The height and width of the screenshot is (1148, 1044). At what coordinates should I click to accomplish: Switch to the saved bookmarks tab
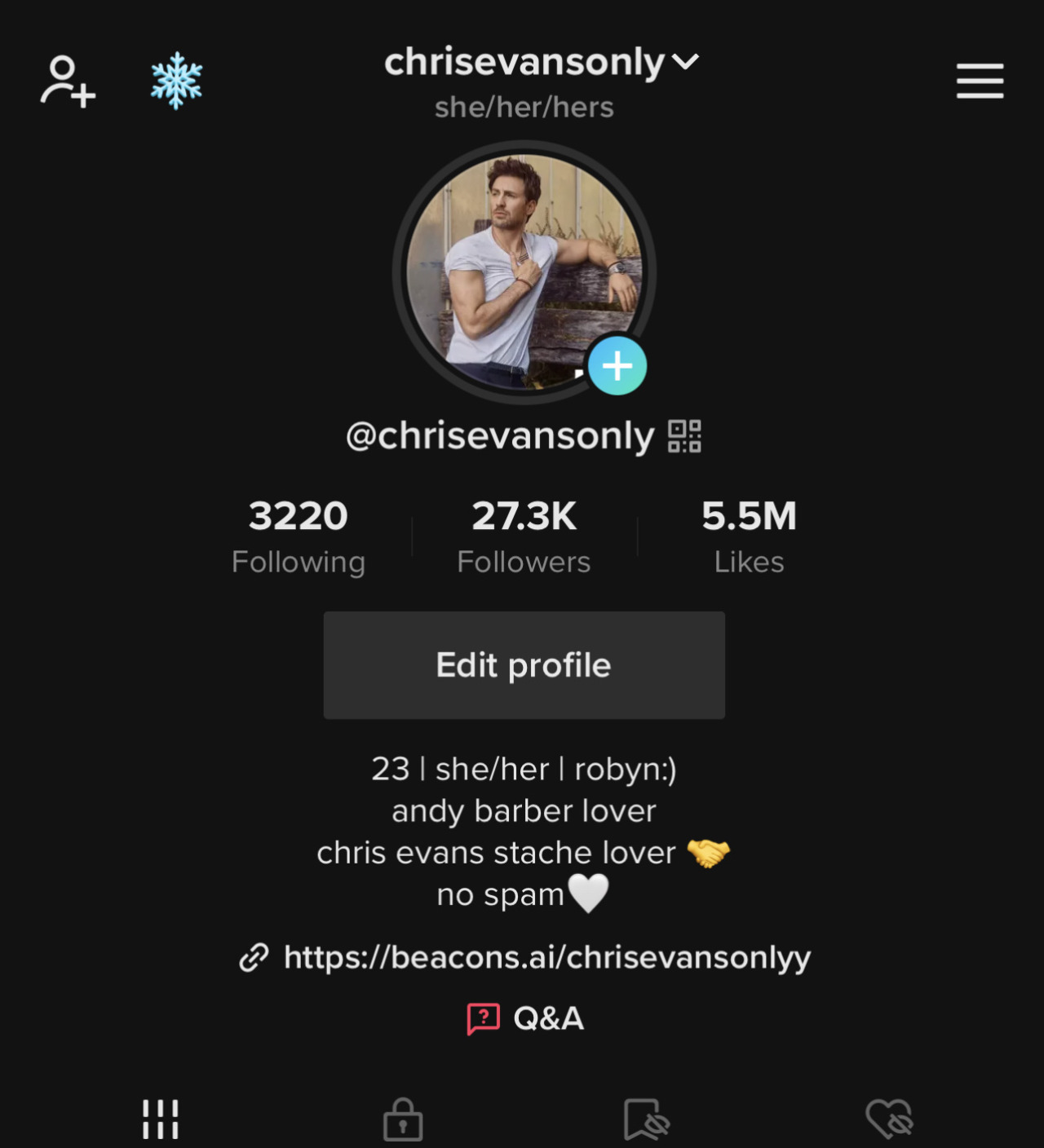point(646,1119)
